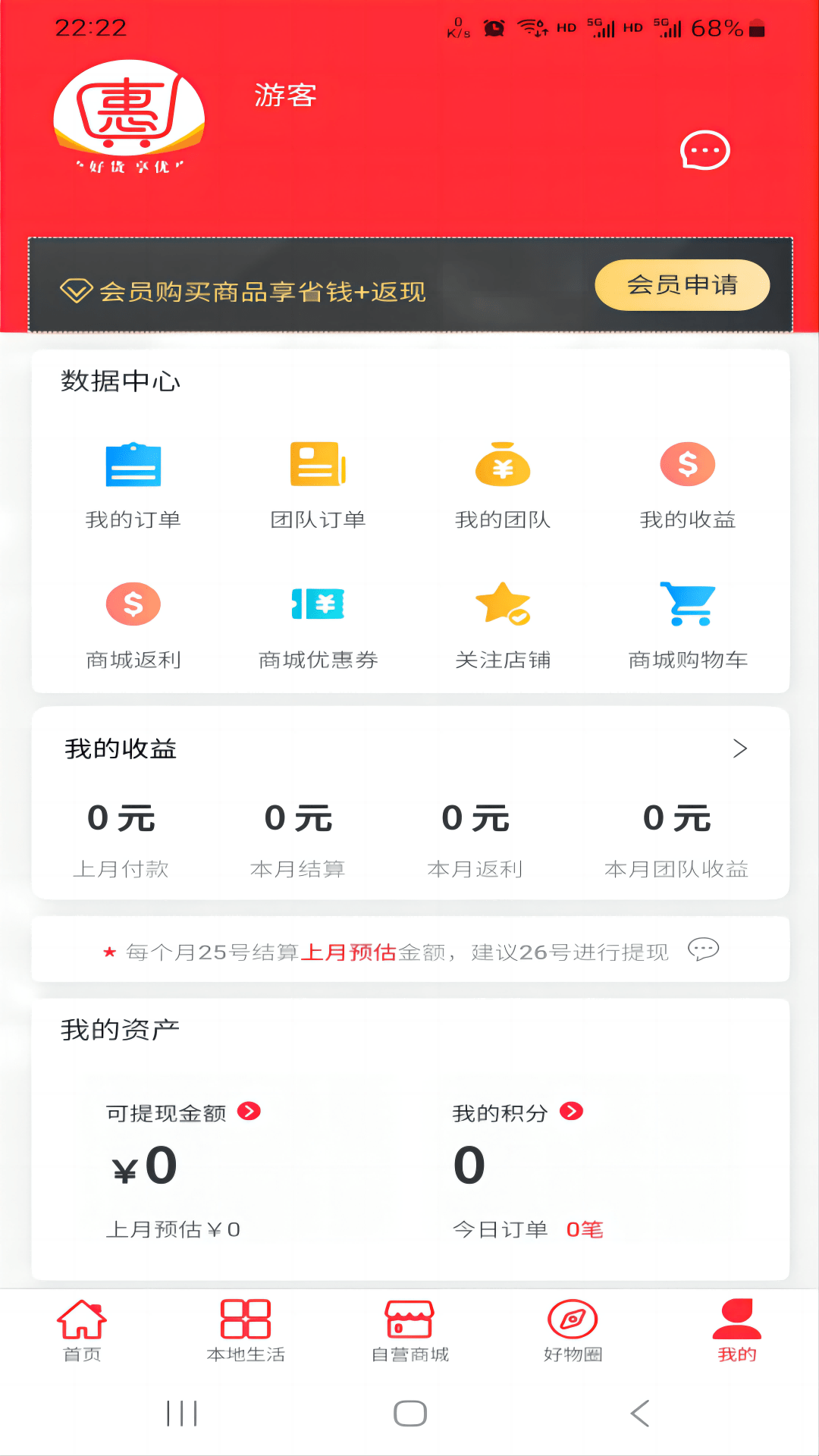Go back using system back button
Viewport: 819px width, 1456px height.
pyautogui.click(x=640, y=1414)
